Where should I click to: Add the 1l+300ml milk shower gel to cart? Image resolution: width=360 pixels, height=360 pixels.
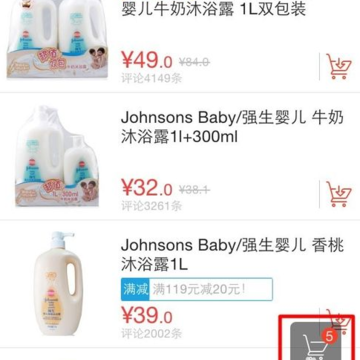point(339,194)
